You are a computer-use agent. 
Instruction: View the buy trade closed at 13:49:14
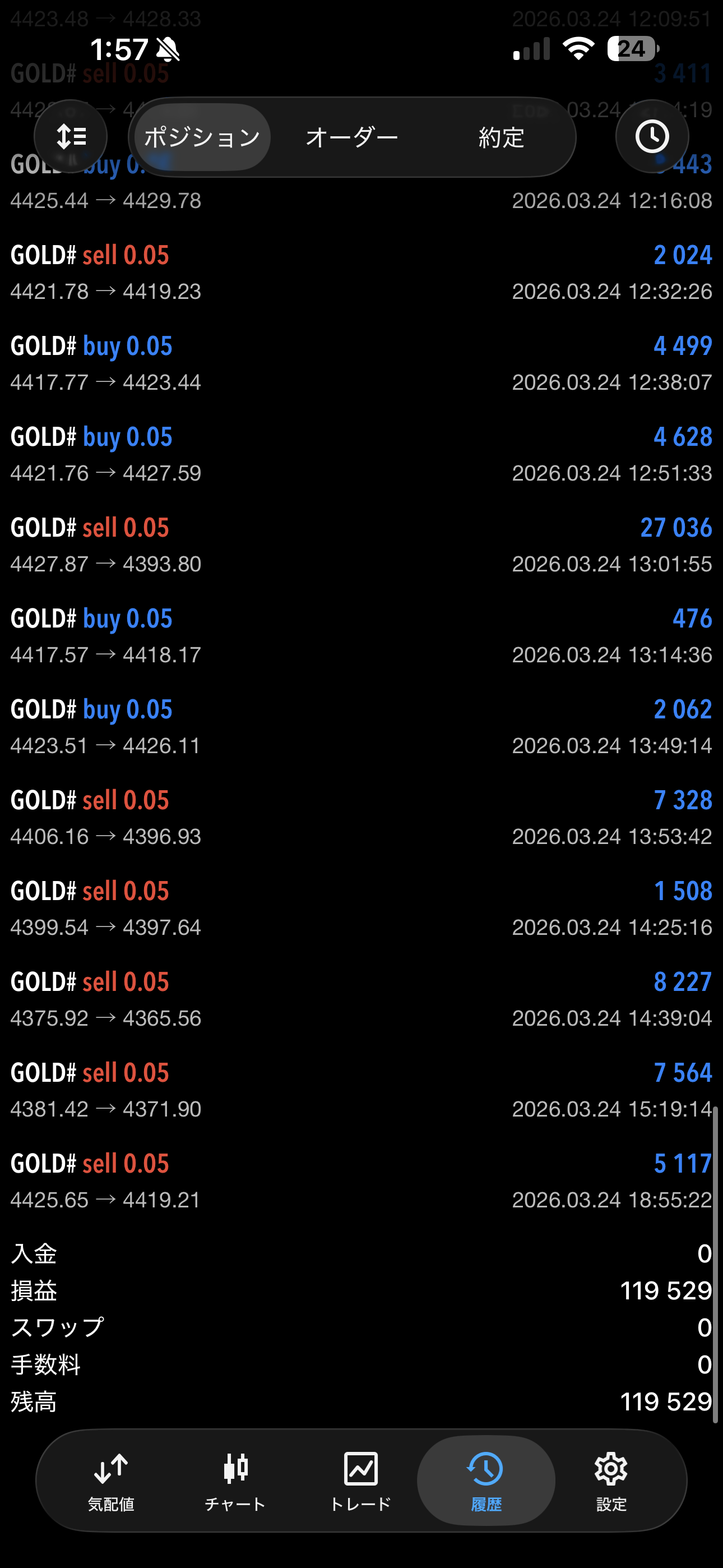(361, 727)
